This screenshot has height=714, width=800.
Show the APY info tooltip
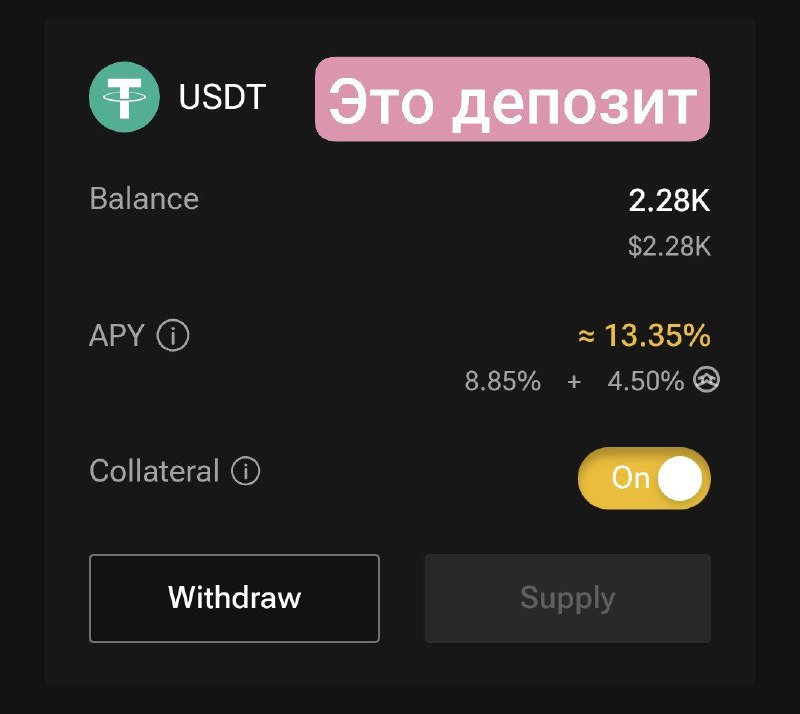(x=173, y=336)
